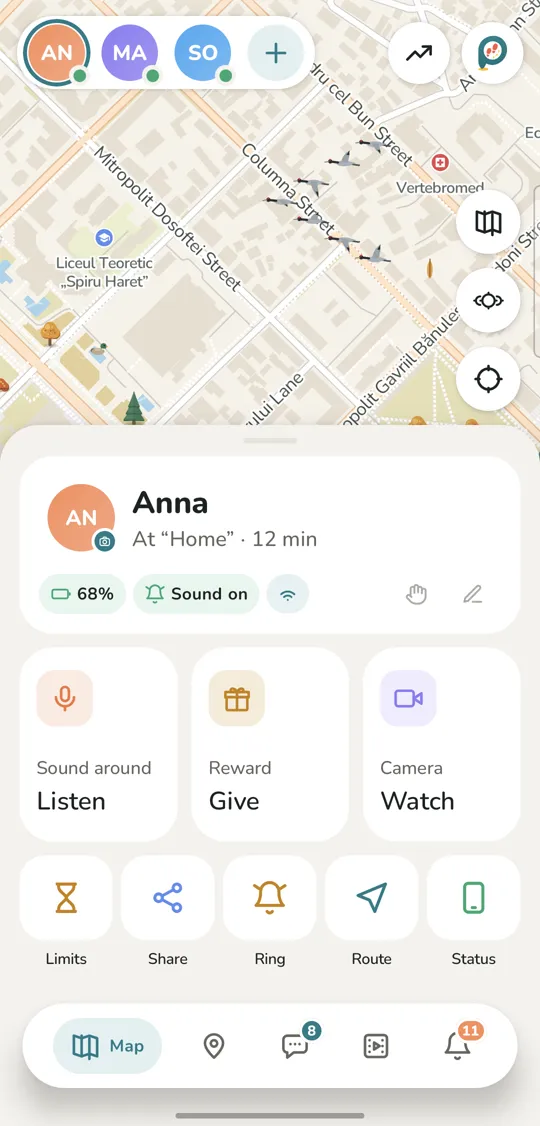This screenshot has height=1126, width=540.
Task: Switch to the places pin tab
Action: tap(213, 1046)
